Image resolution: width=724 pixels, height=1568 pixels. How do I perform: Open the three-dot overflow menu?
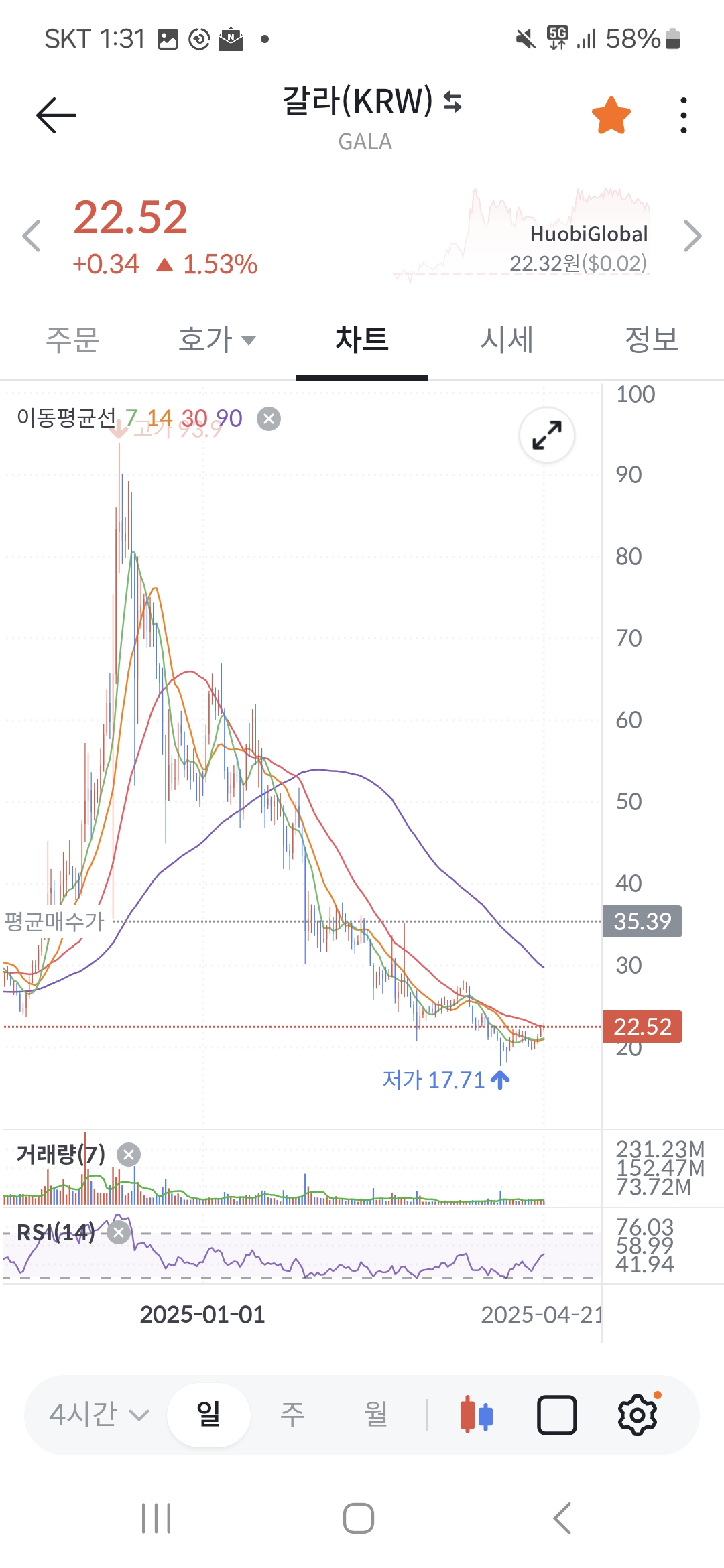[x=683, y=115]
